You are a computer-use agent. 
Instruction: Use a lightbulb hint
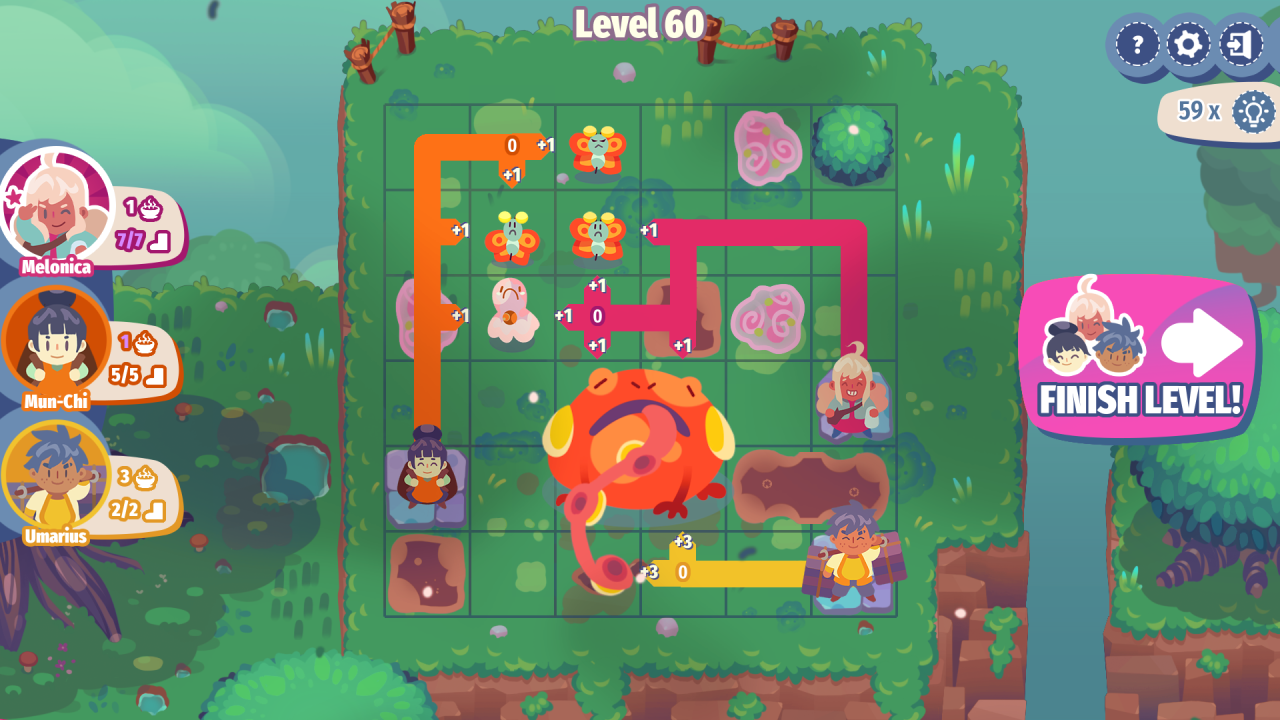coord(1252,111)
